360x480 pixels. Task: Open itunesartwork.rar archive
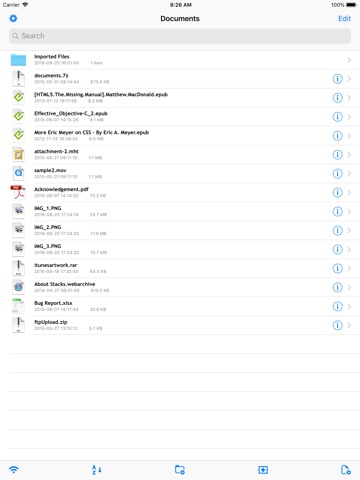[x=180, y=269]
